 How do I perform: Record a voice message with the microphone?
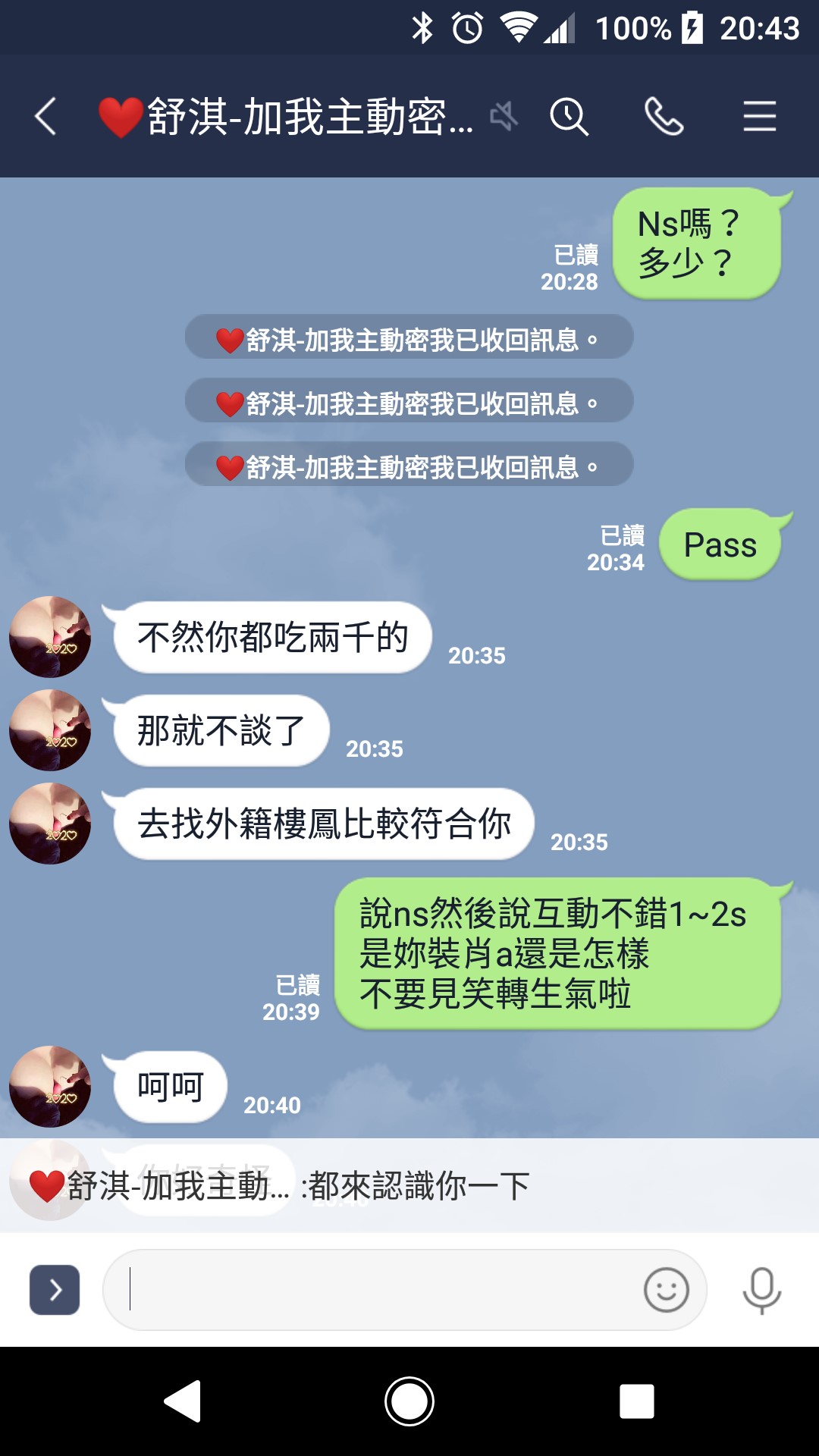pyautogui.click(x=761, y=1289)
